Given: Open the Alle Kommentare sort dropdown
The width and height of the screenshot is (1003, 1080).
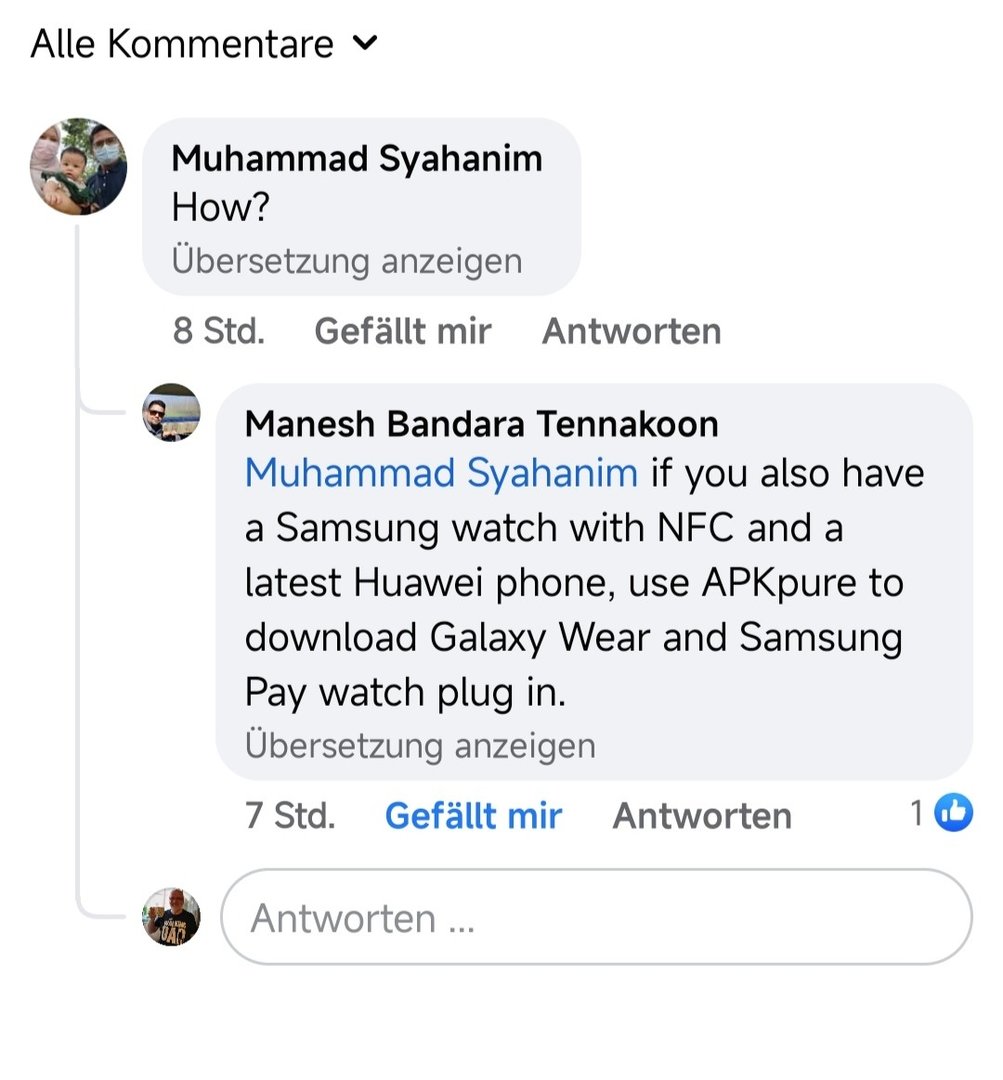Looking at the screenshot, I should (205, 44).
